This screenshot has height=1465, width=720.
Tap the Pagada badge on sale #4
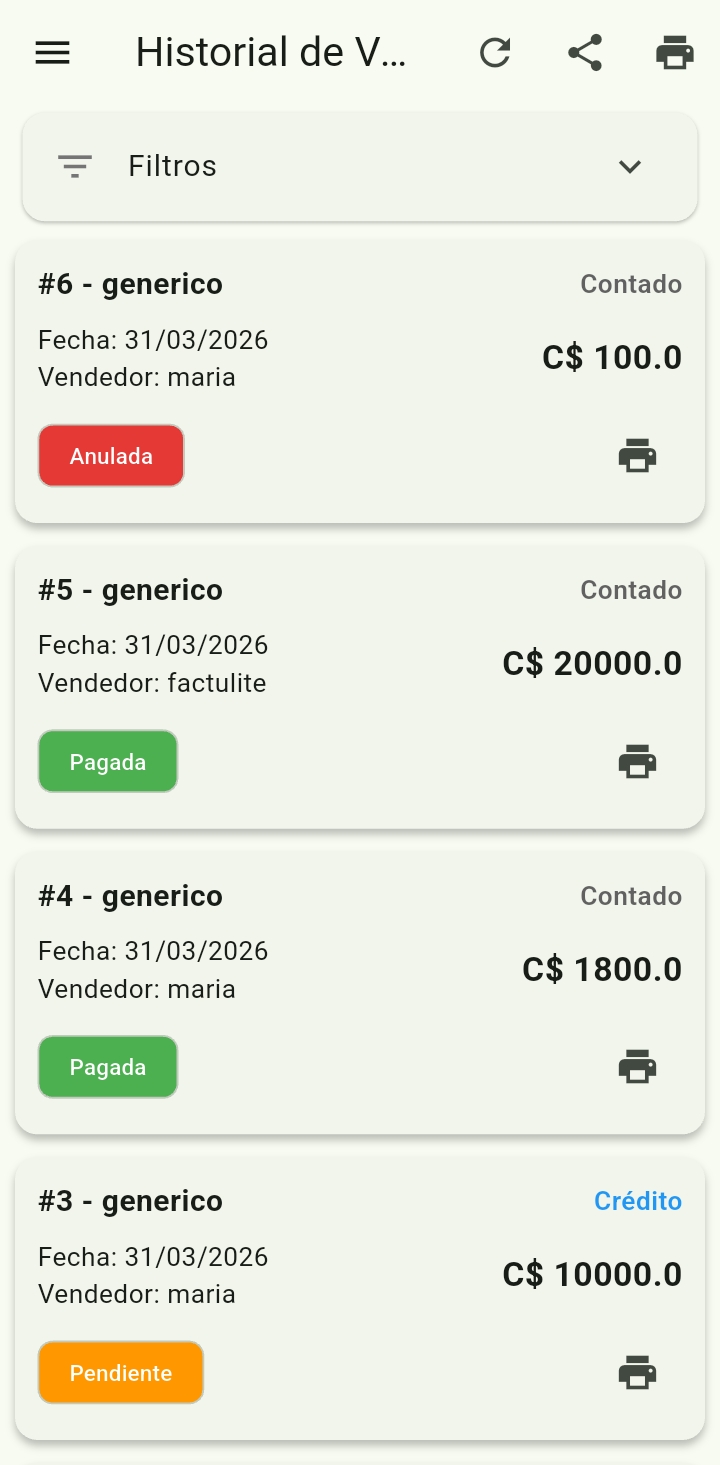tap(108, 1066)
